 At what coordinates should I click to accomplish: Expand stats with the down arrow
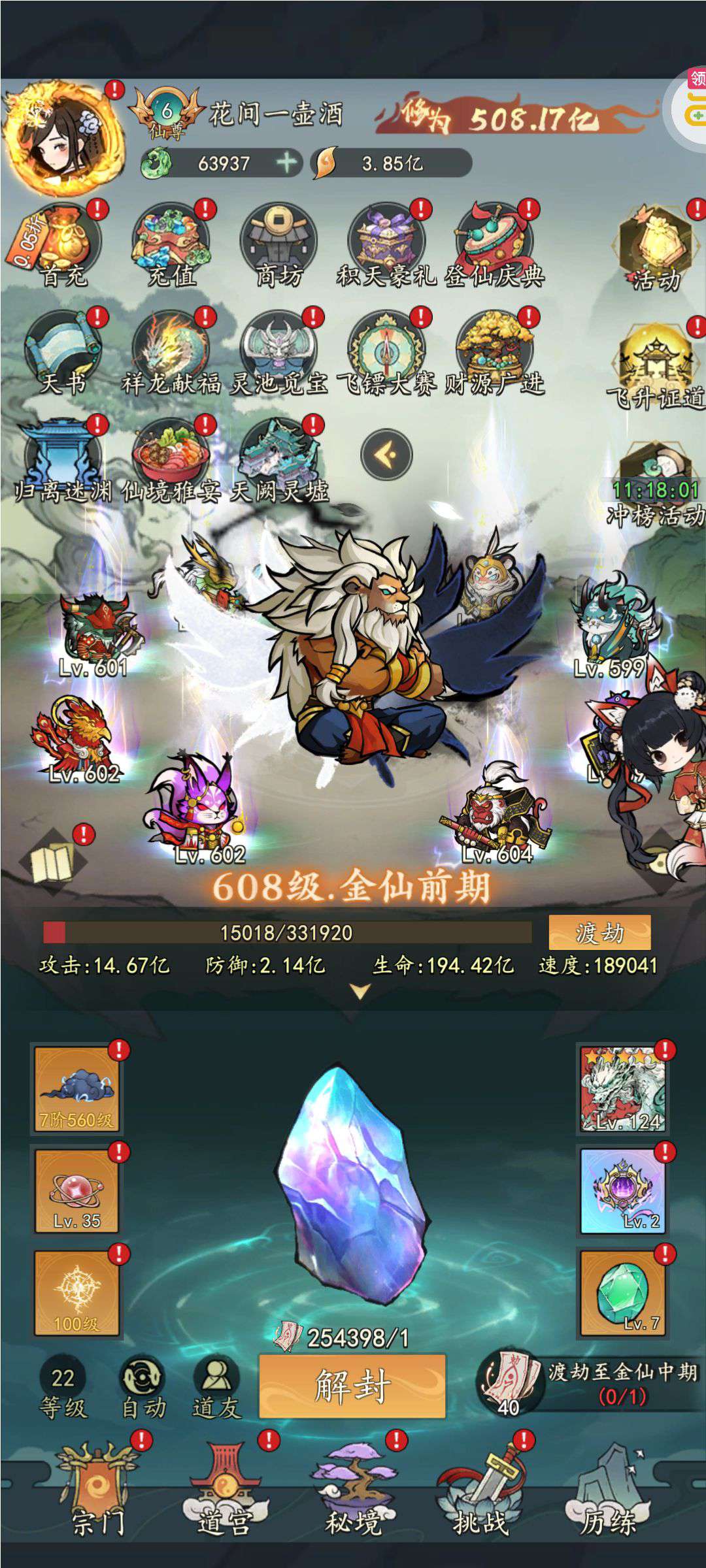tap(360, 992)
